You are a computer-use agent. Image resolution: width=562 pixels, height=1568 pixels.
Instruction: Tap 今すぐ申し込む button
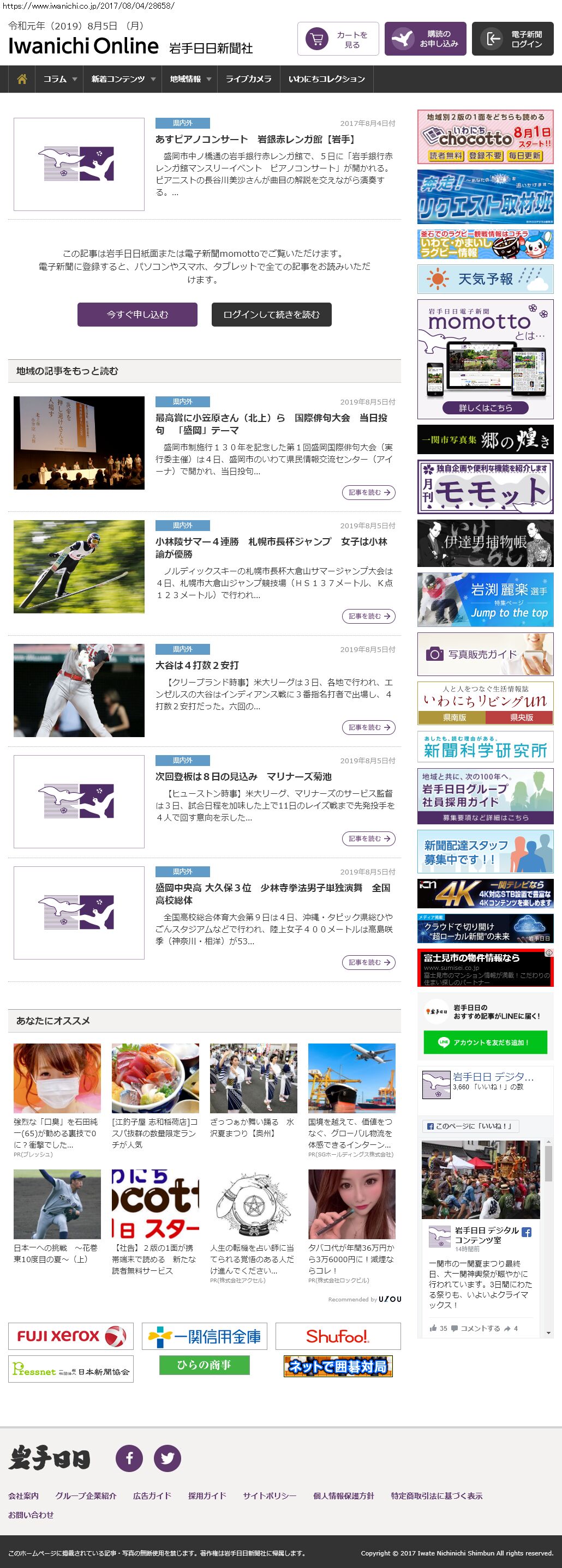coord(137,315)
